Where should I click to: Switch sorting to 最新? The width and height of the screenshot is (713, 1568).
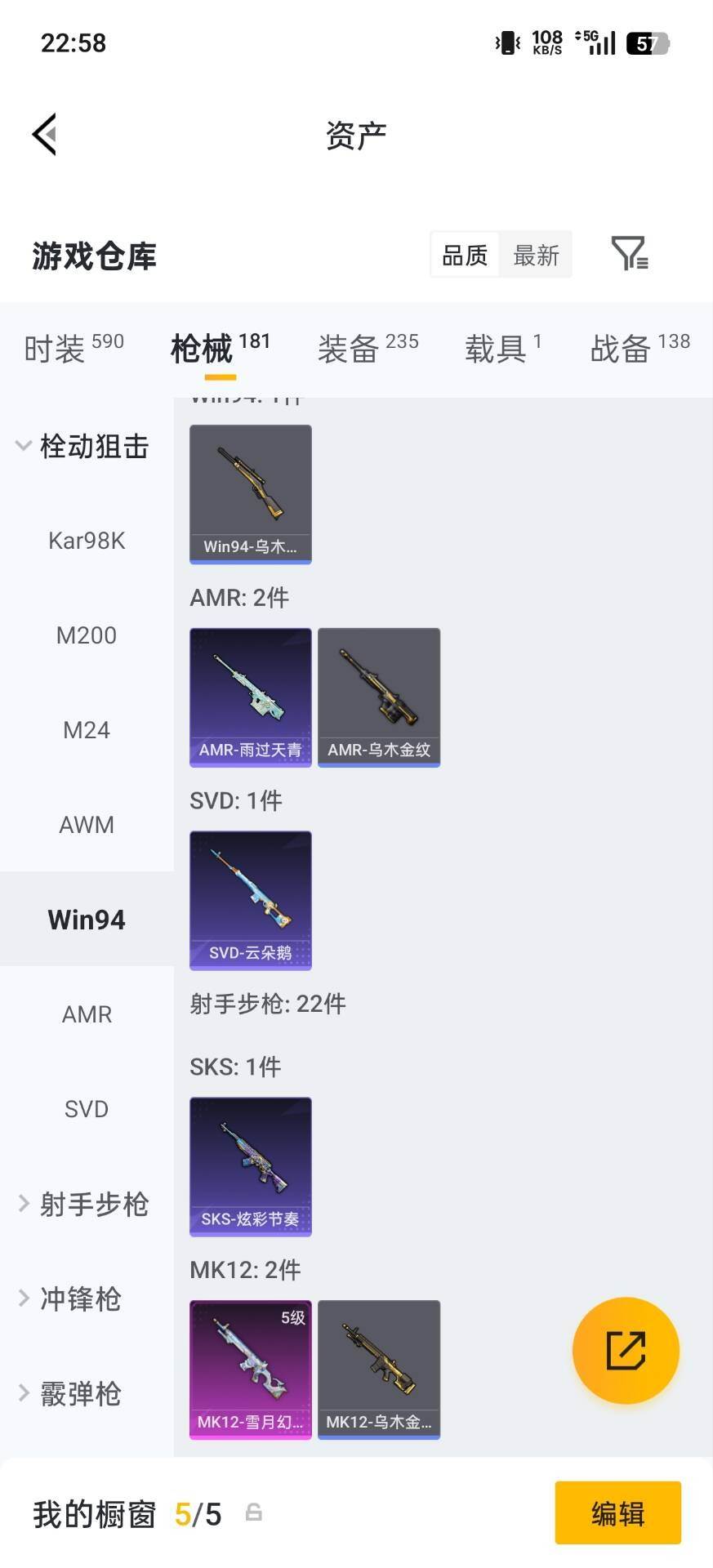tap(536, 255)
